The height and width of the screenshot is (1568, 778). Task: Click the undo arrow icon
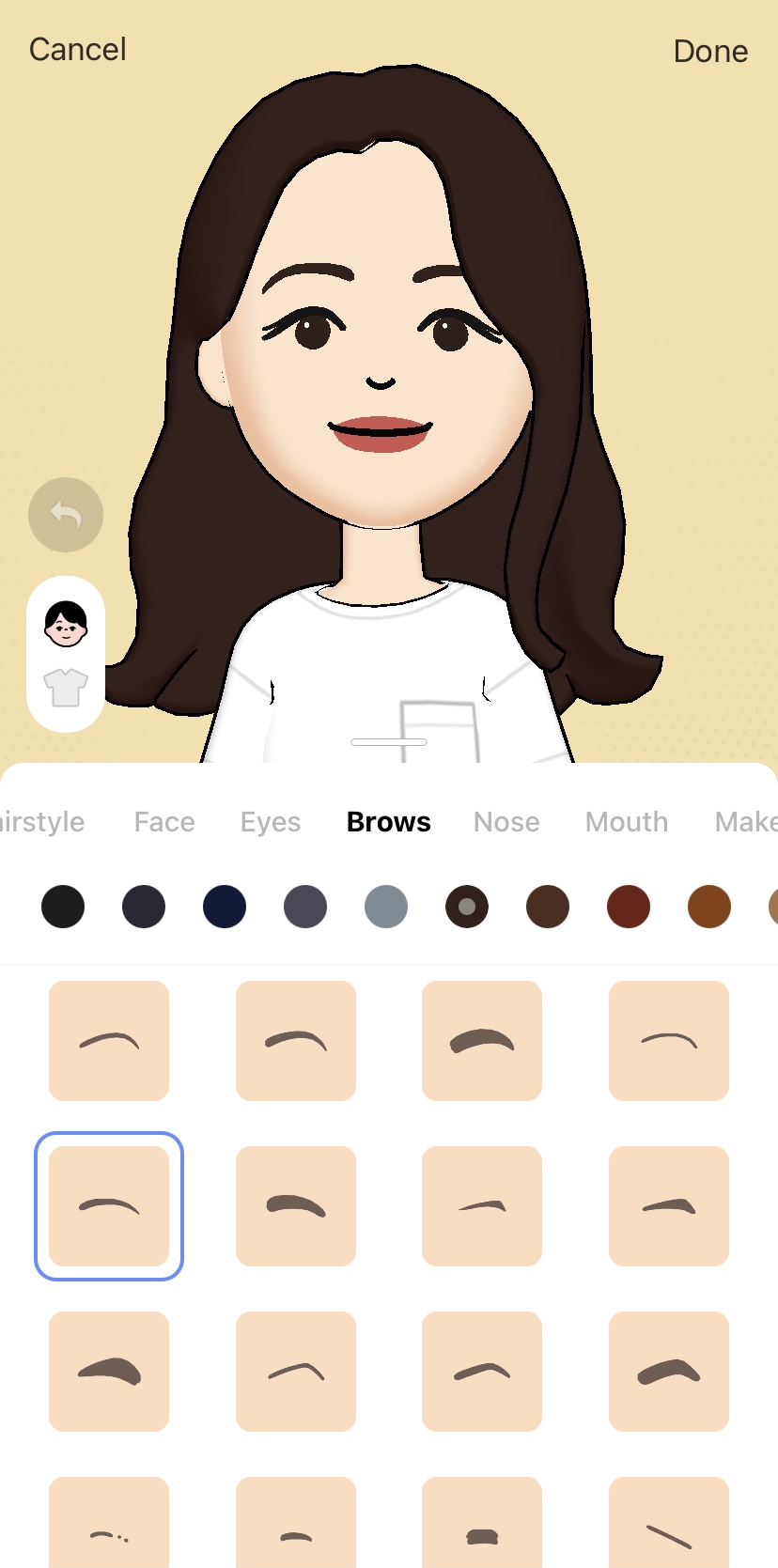pyautogui.click(x=65, y=514)
